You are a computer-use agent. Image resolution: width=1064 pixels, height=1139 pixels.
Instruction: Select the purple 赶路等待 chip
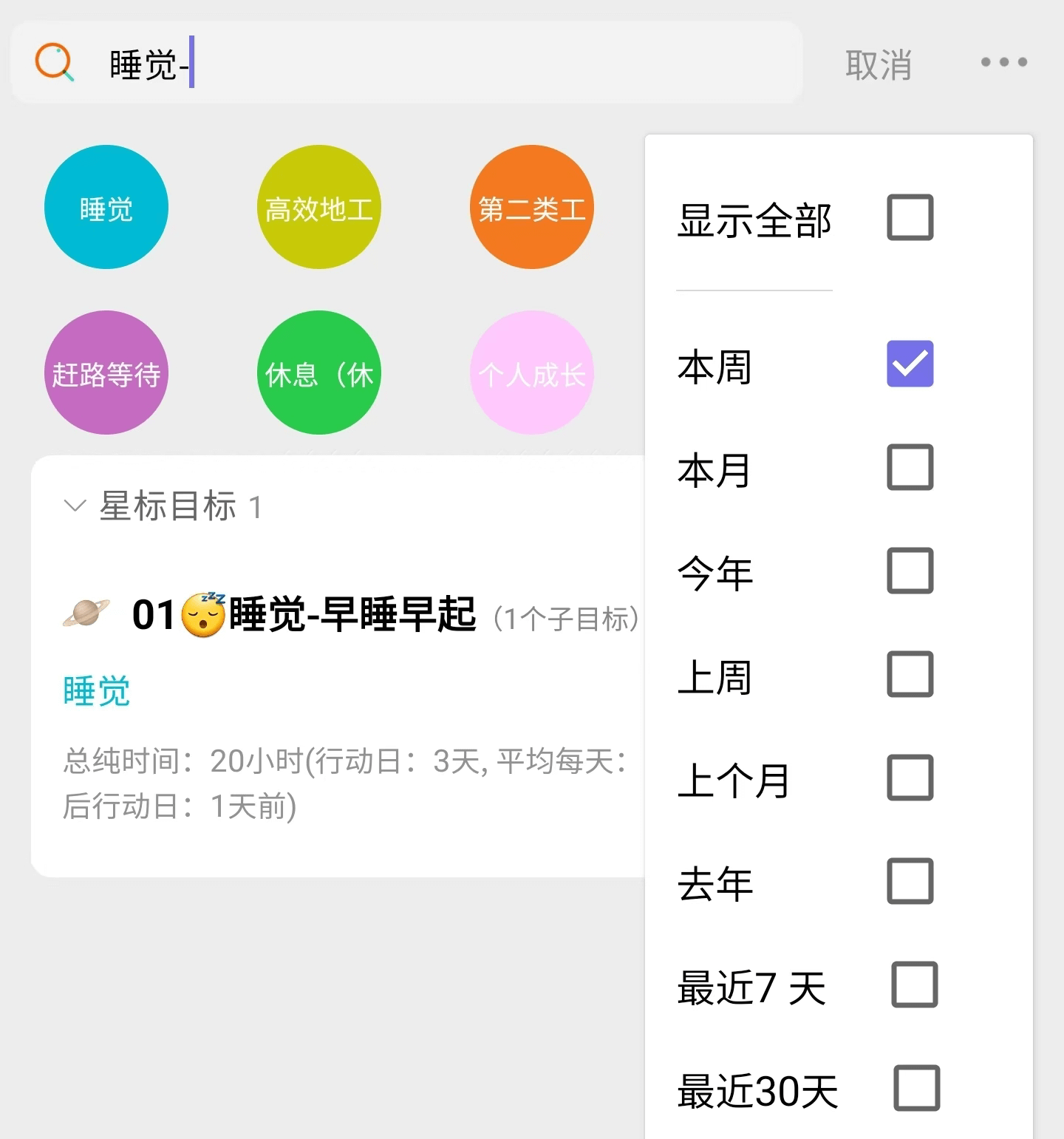tap(106, 373)
